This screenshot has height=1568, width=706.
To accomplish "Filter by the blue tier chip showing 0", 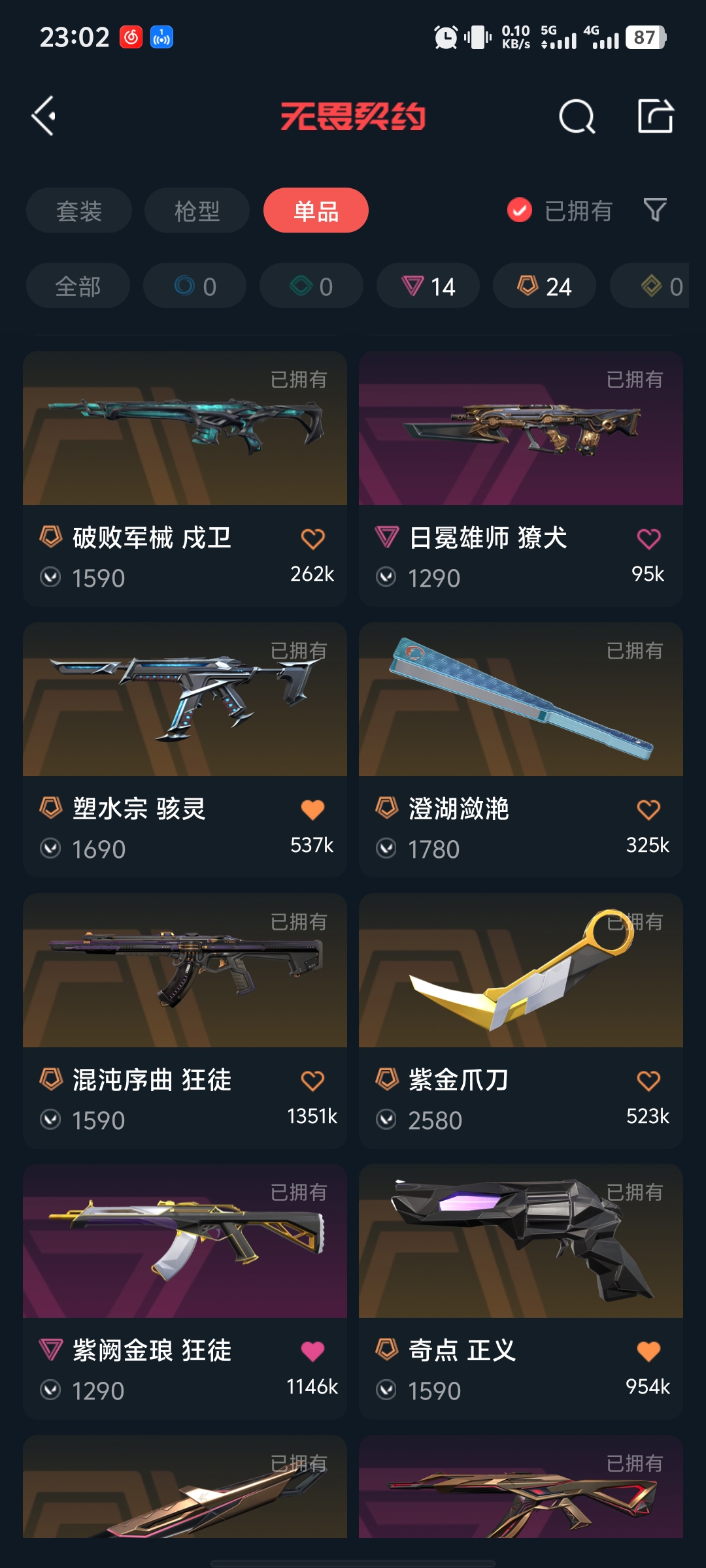I will [195, 286].
